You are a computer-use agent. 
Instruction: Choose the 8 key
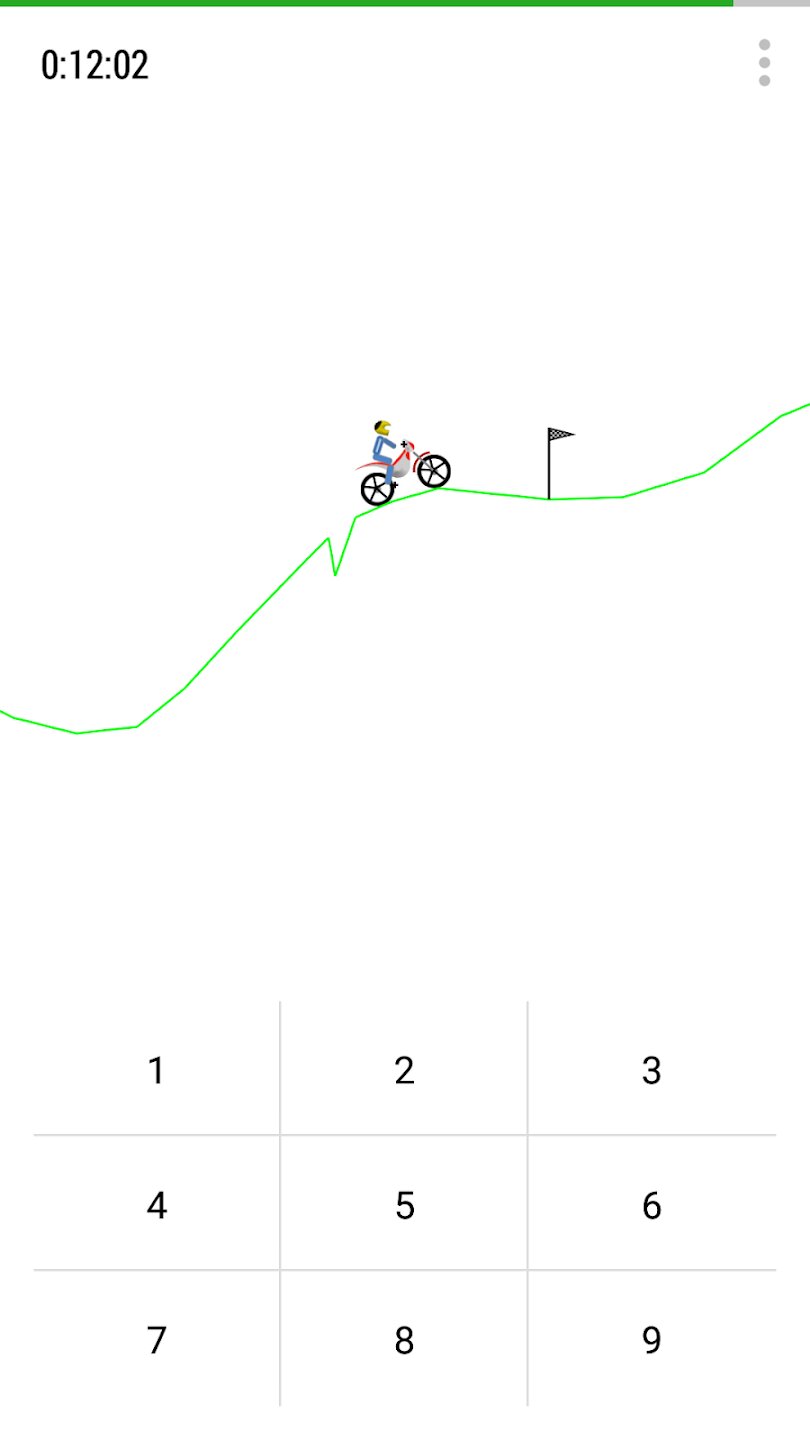[404, 1339]
